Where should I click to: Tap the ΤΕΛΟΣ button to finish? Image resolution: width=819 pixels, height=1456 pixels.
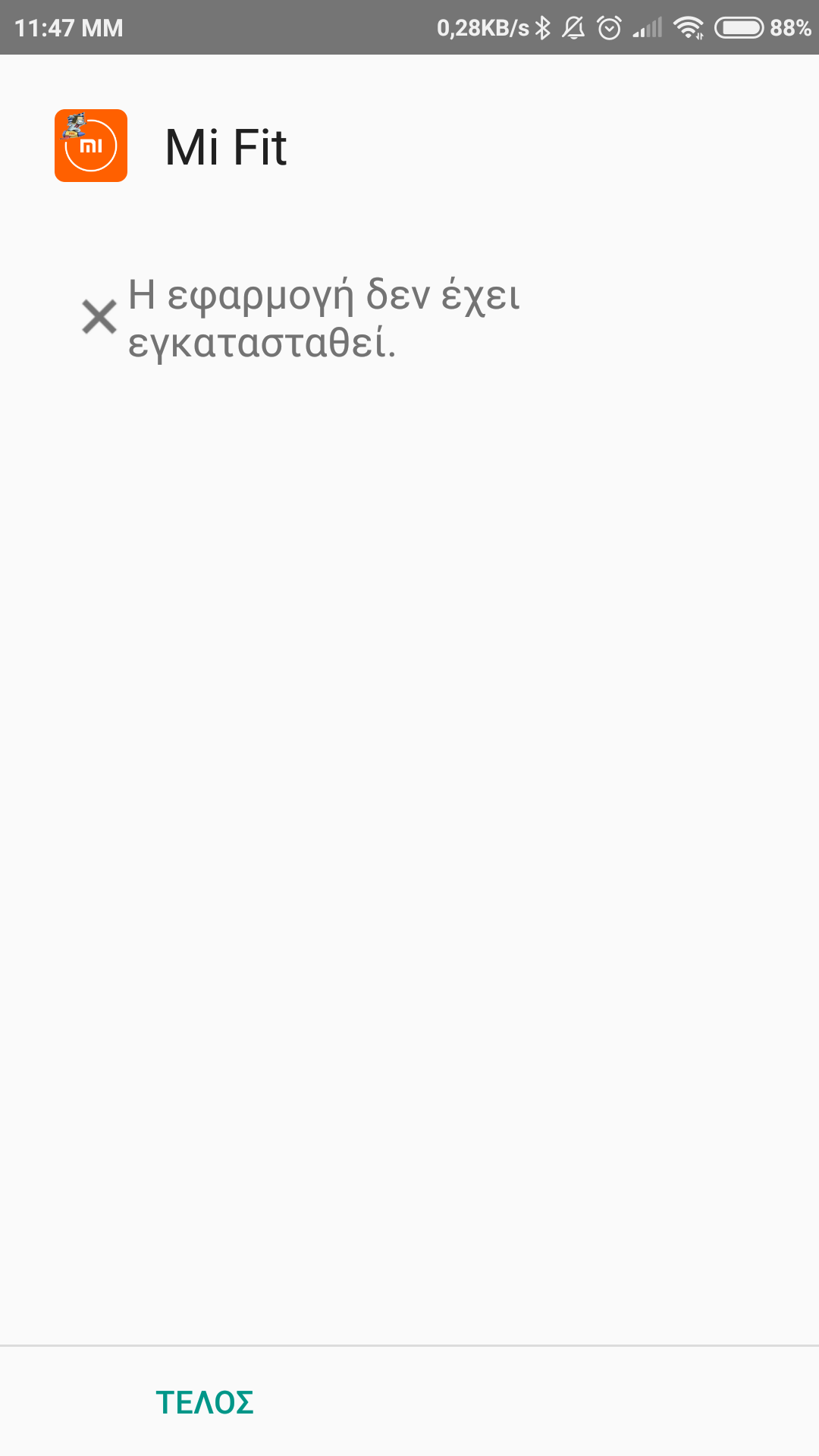pos(205,1402)
